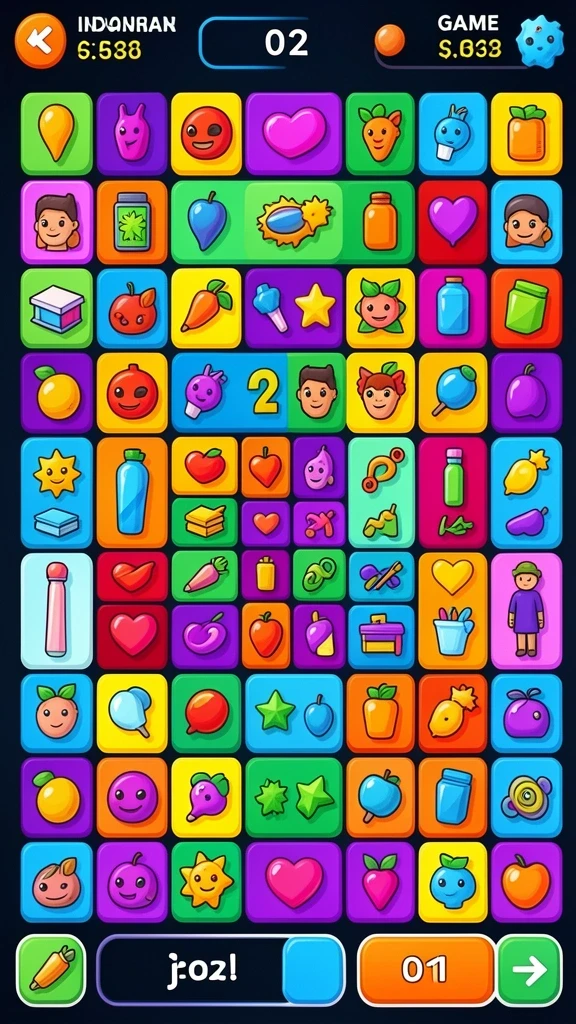Tap the blue square in the bottom bar
Screen dimensions: 576x1024
313,970
